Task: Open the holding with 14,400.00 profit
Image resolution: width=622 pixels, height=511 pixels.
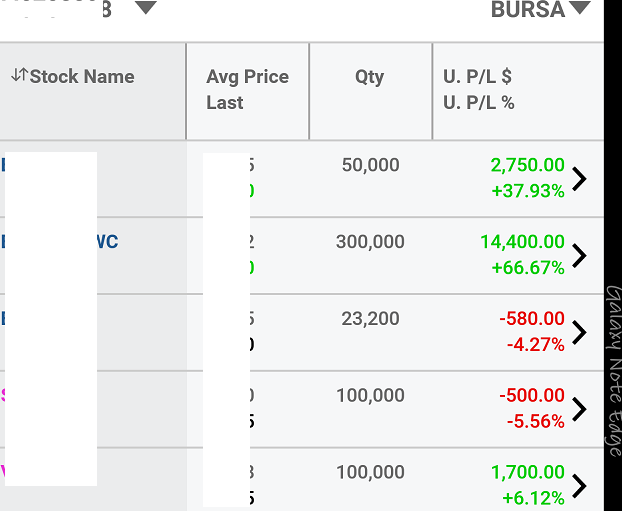Action: (579, 256)
